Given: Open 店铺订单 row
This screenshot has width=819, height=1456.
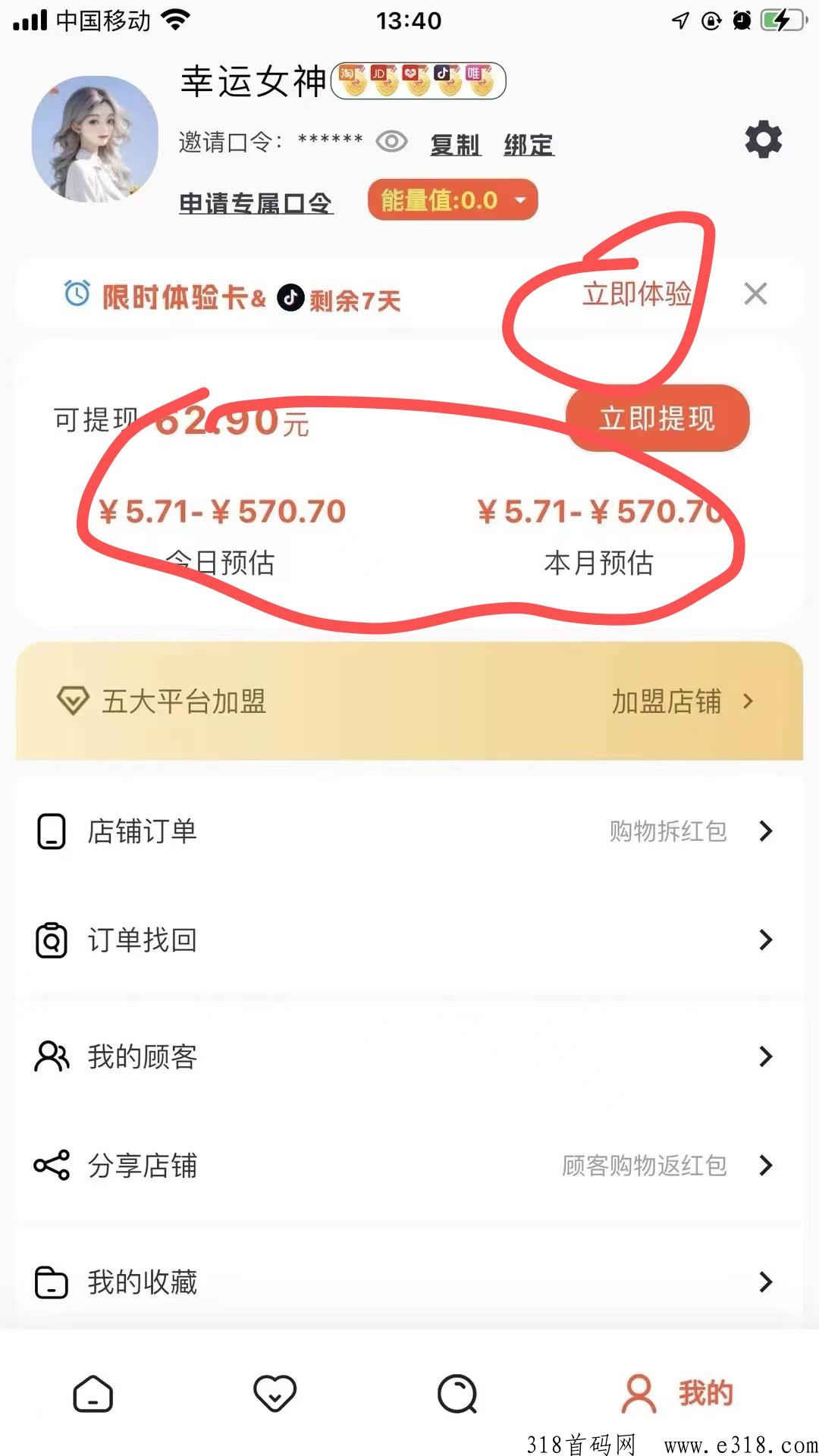Looking at the screenshot, I should tap(409, 831).
